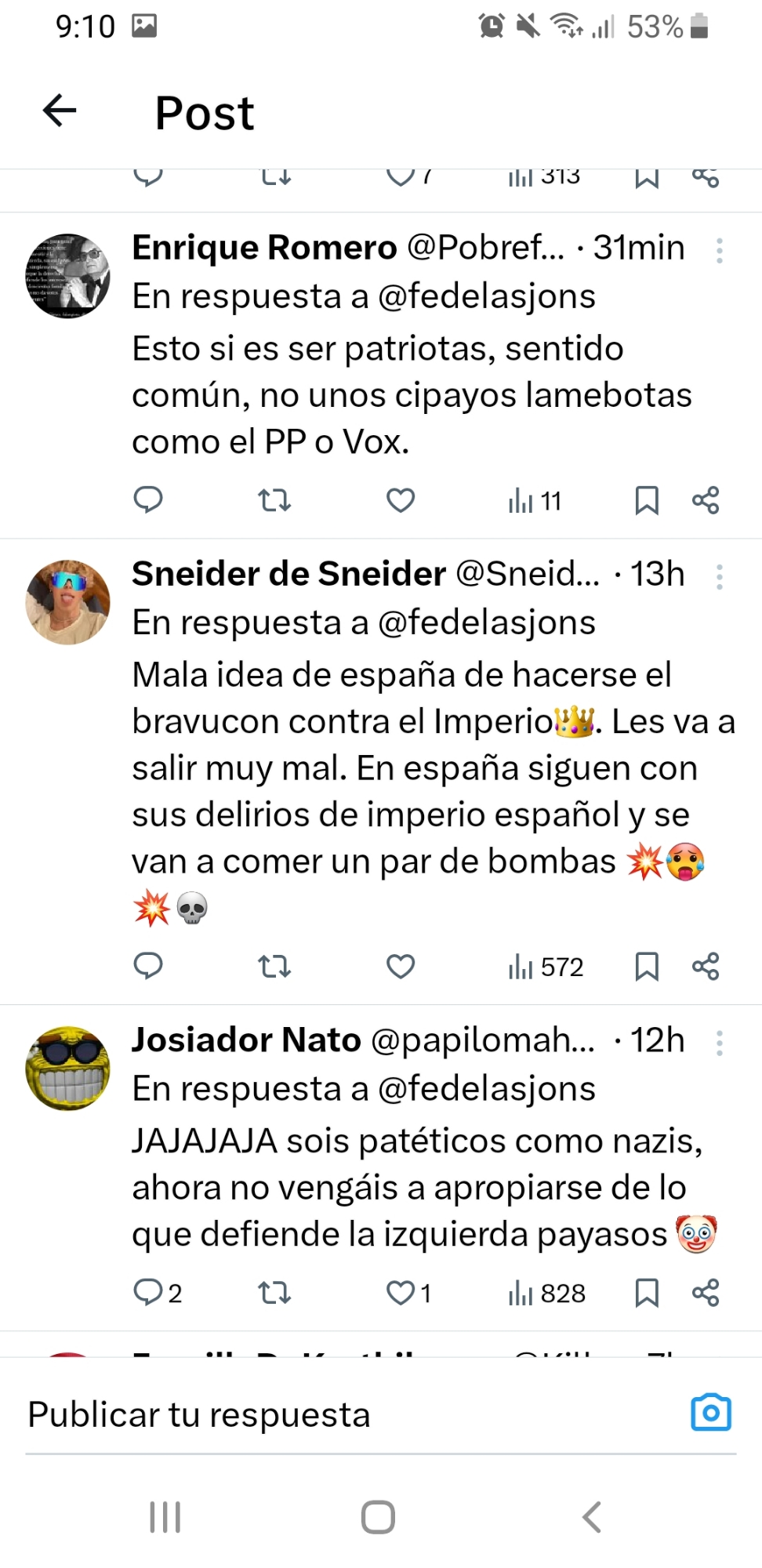Bookmark Sneider de Sneider's reply
This screenshot has height=1568, width=762.
click(x=646, y=967)
